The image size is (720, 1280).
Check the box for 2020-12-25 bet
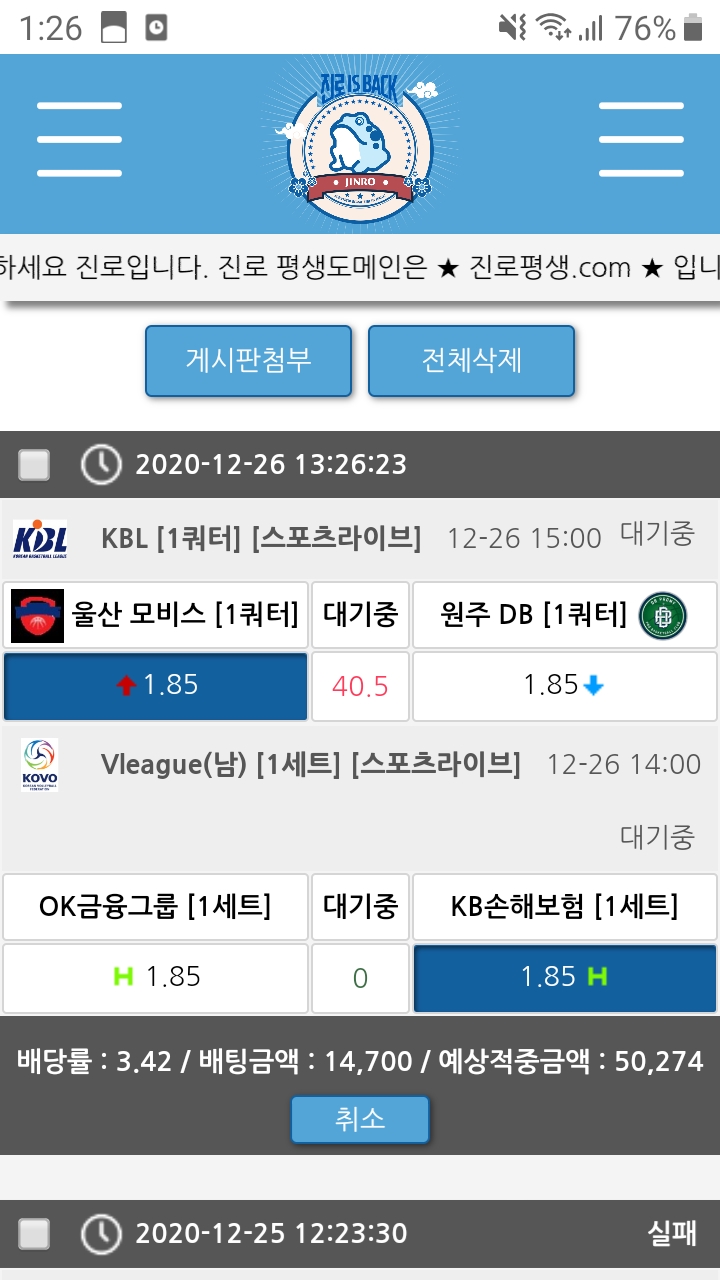(x=35, y=1233)
